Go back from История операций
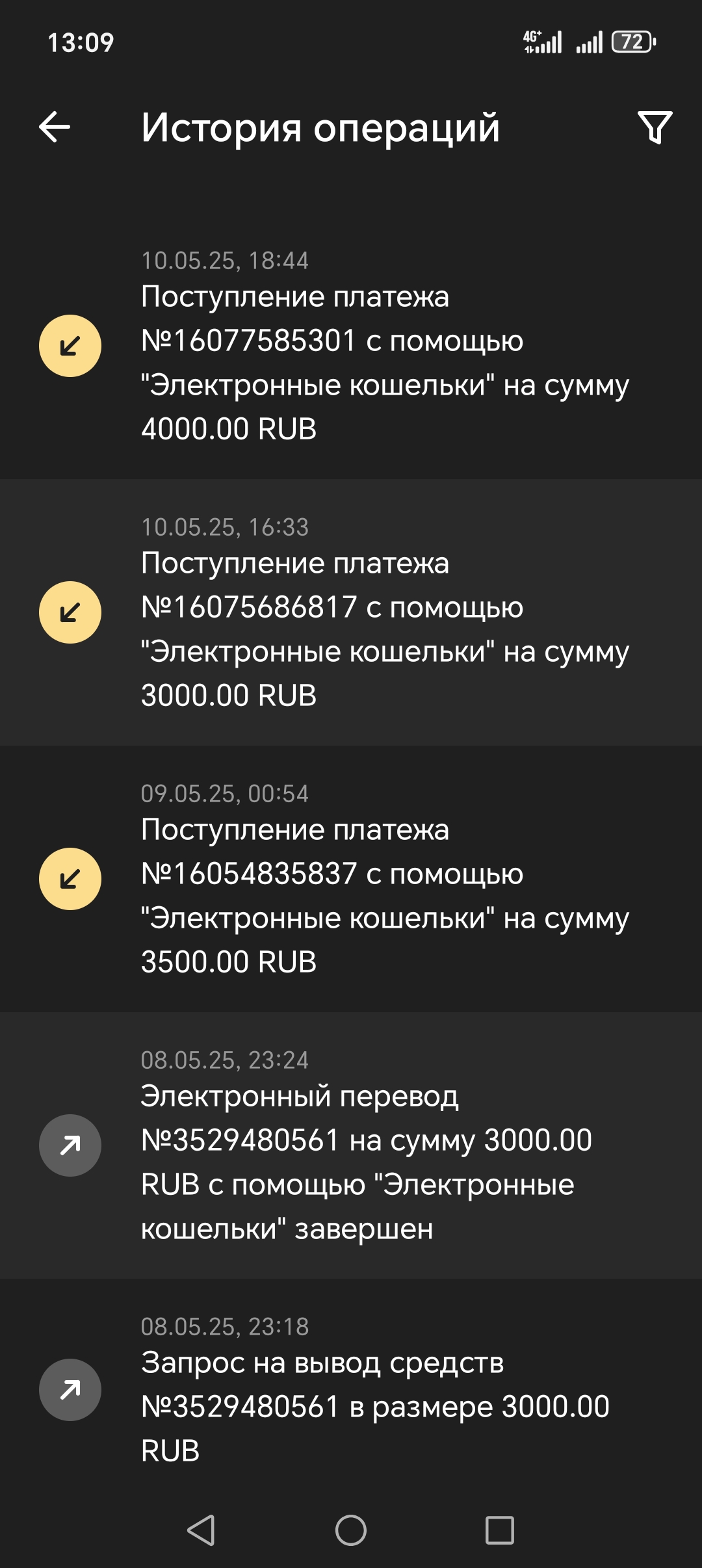 click(x=55, y=127)
